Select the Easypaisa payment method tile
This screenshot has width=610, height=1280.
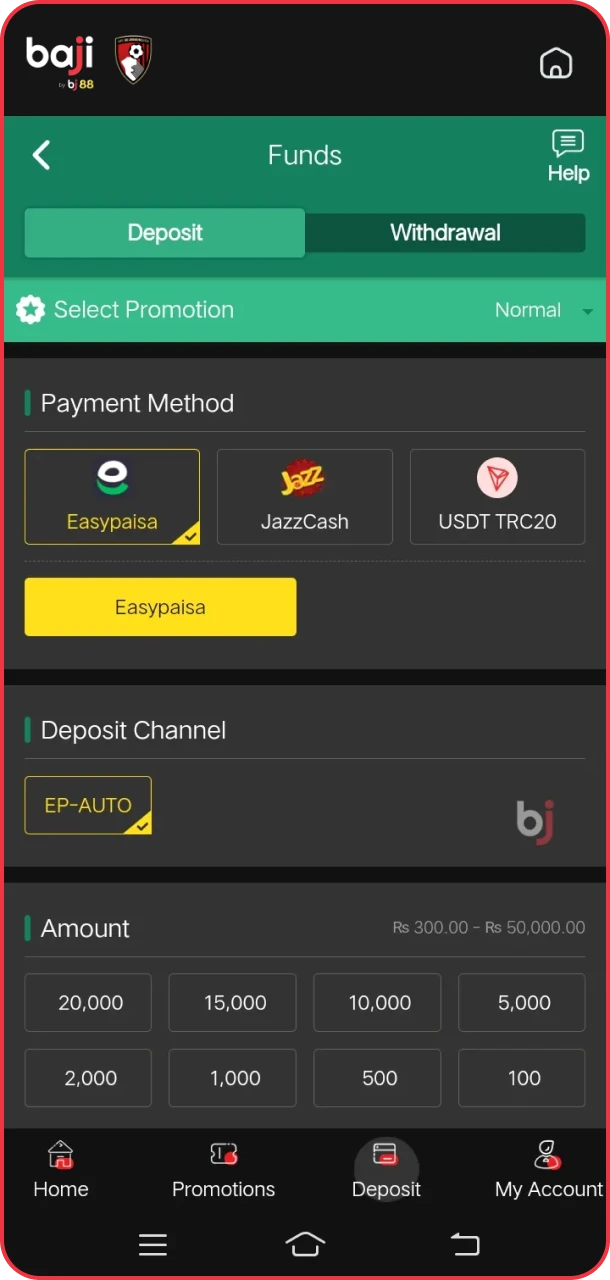[x=112, y=497]
